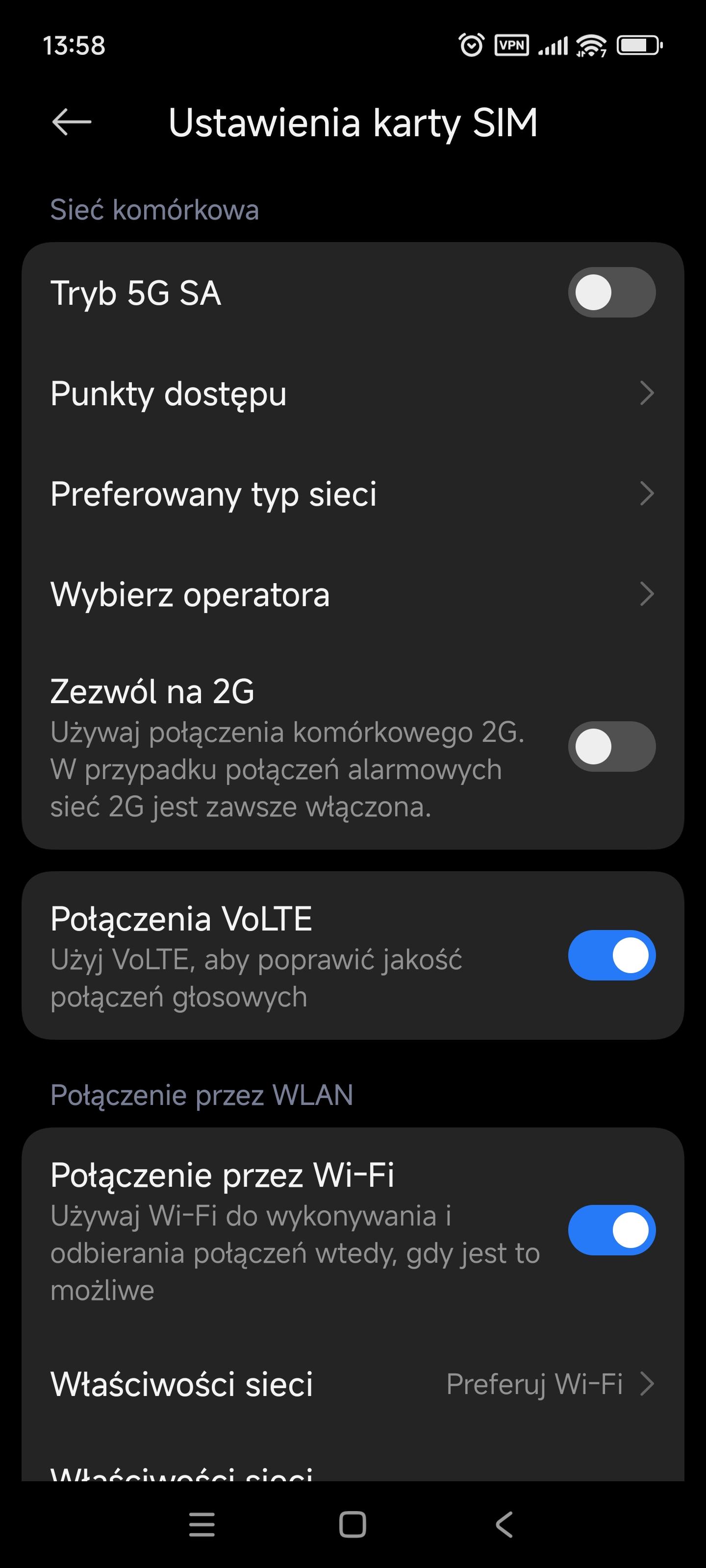
Task: Open Punkty dostępu settings
Action: pyautogui.click(x=352, y=393)
